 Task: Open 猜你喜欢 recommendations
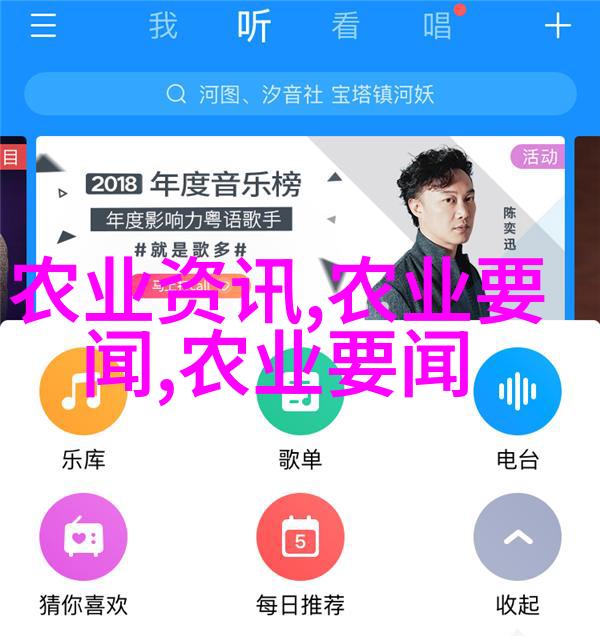coord(83,538)
